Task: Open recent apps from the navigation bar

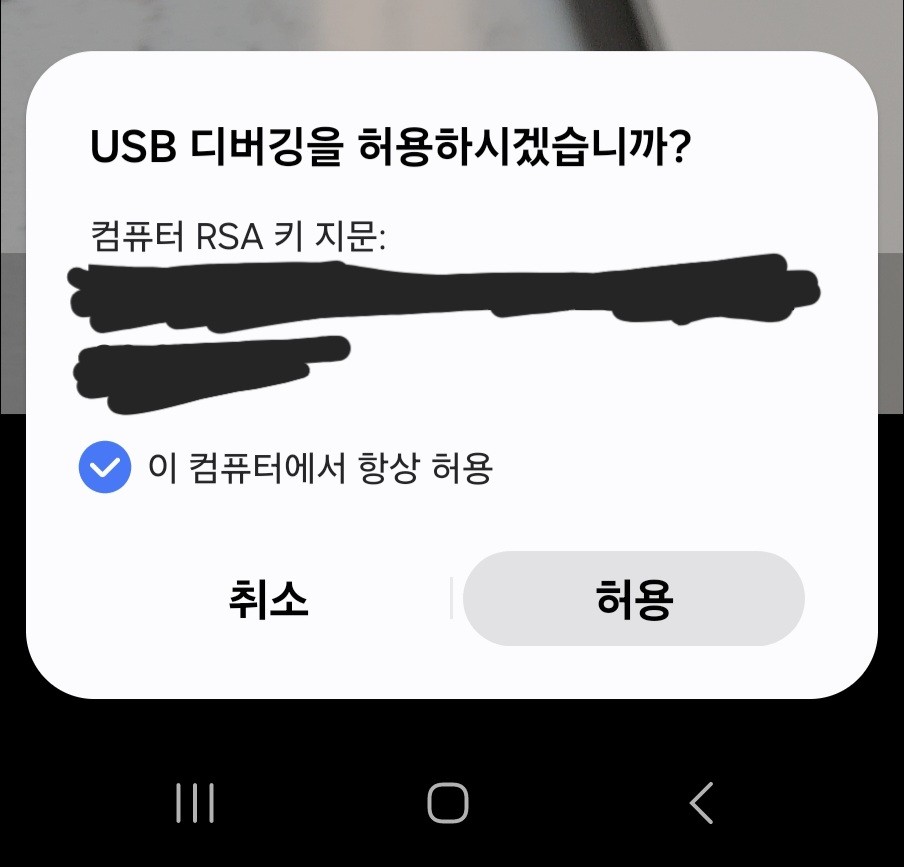Action: click(195, 802)
